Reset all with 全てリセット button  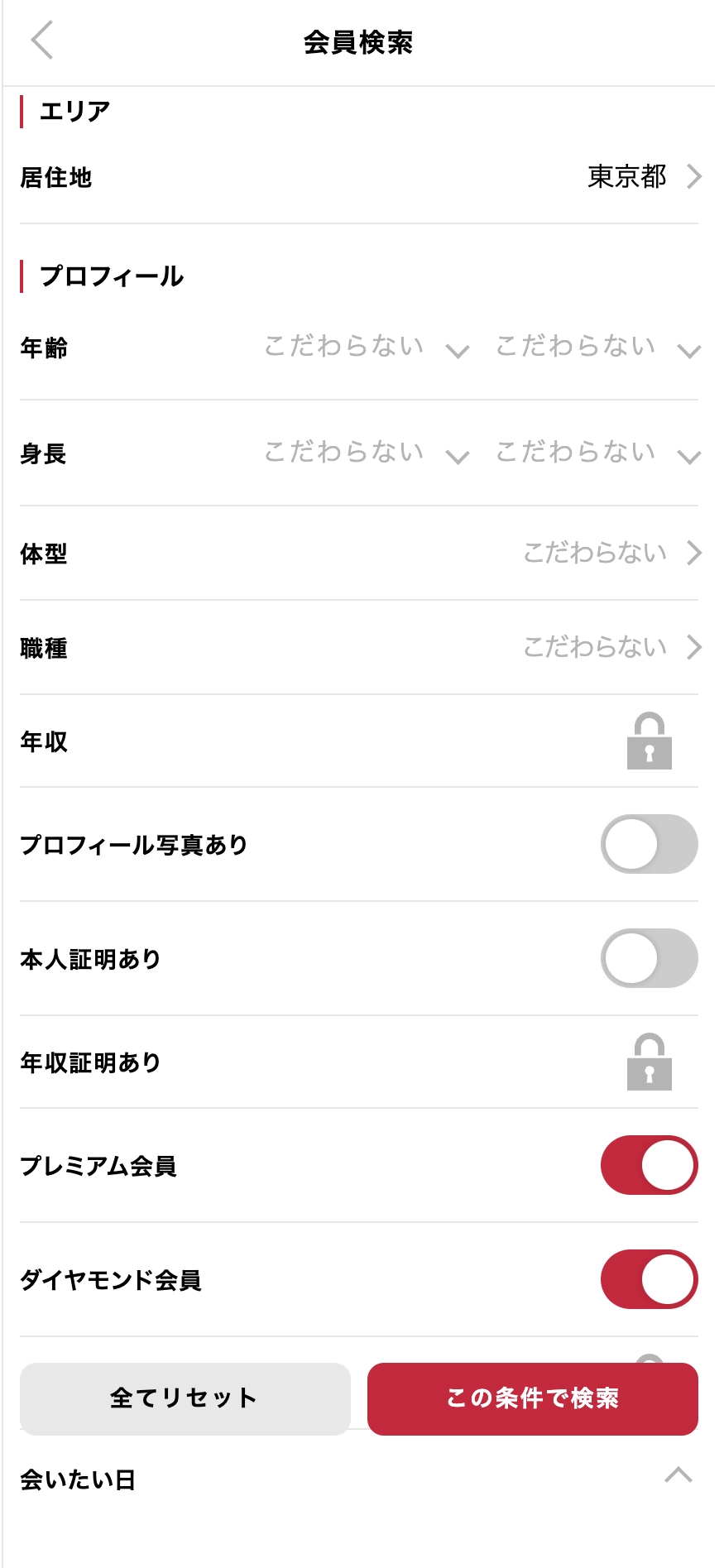tap(185, 1398)
